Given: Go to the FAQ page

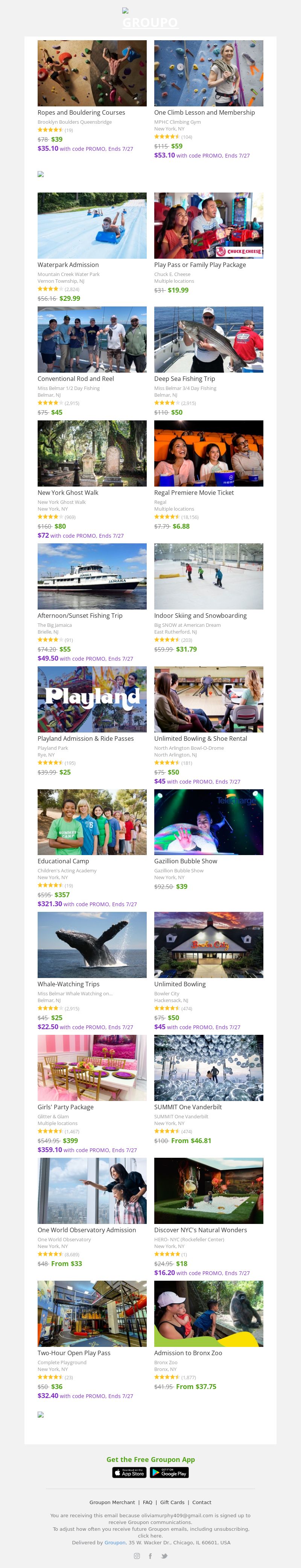Looking at the screenshot, I should tap(147, 1502).
